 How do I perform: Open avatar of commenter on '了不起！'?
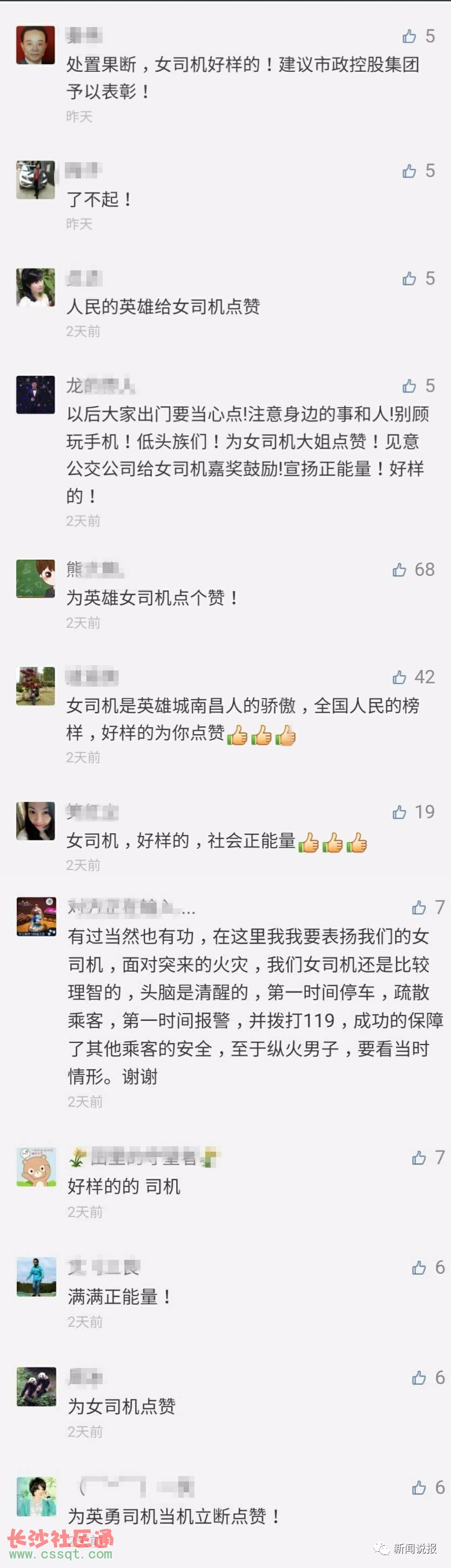point(35,180)
